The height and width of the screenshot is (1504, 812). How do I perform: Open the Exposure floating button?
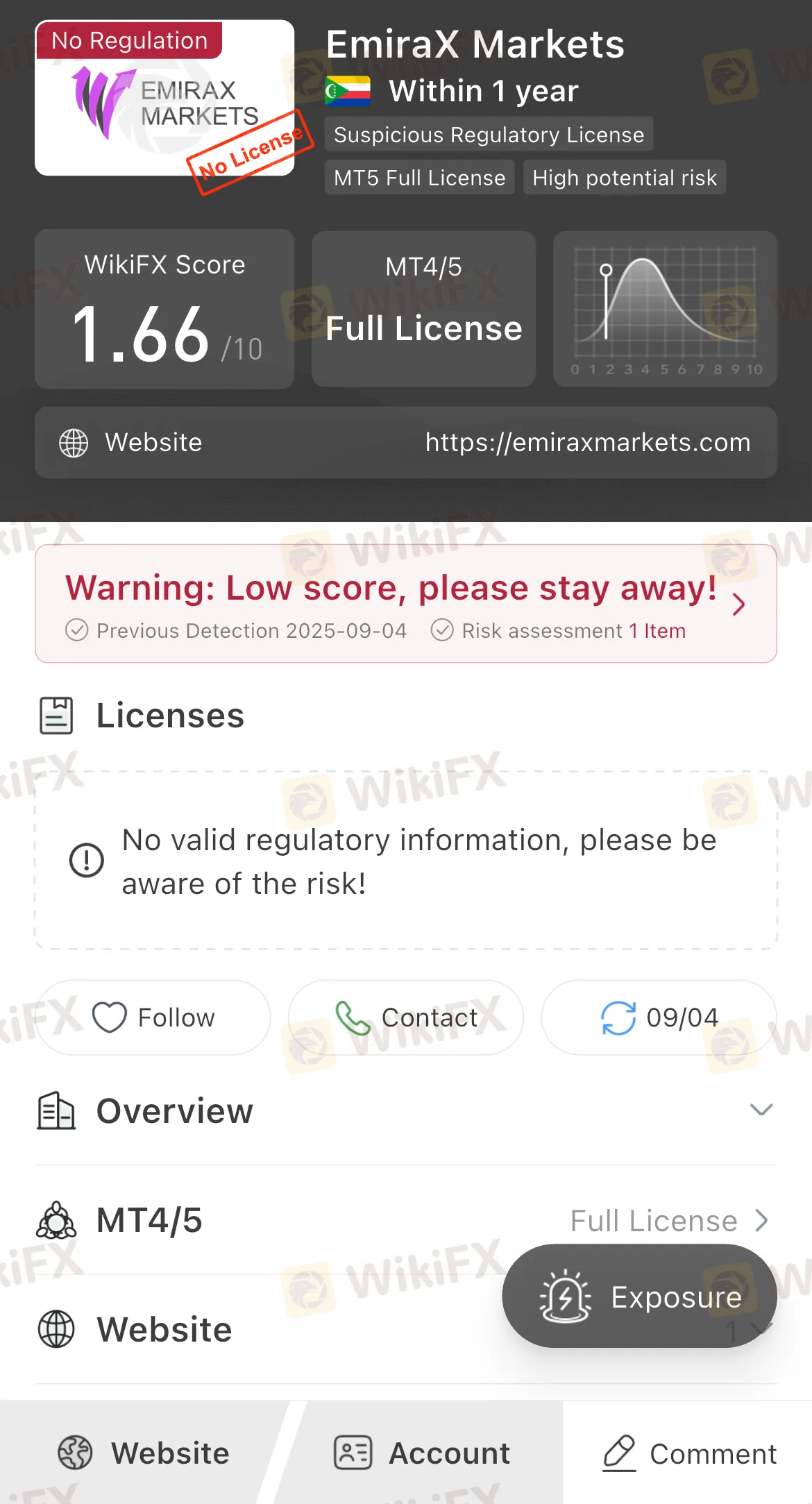639,1296
